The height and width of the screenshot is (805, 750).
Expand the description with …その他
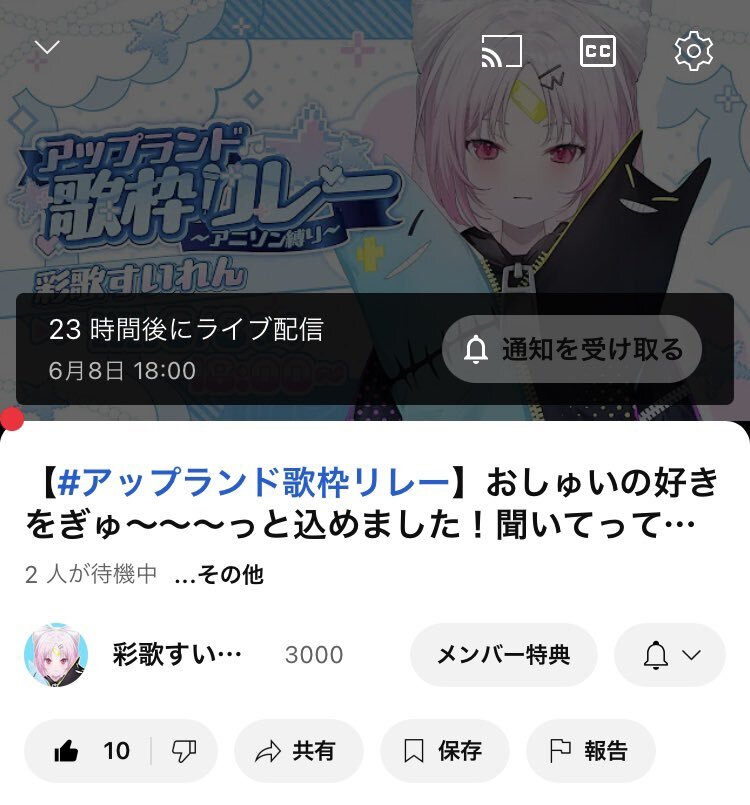pyautogui.click(x=218, y=575)
